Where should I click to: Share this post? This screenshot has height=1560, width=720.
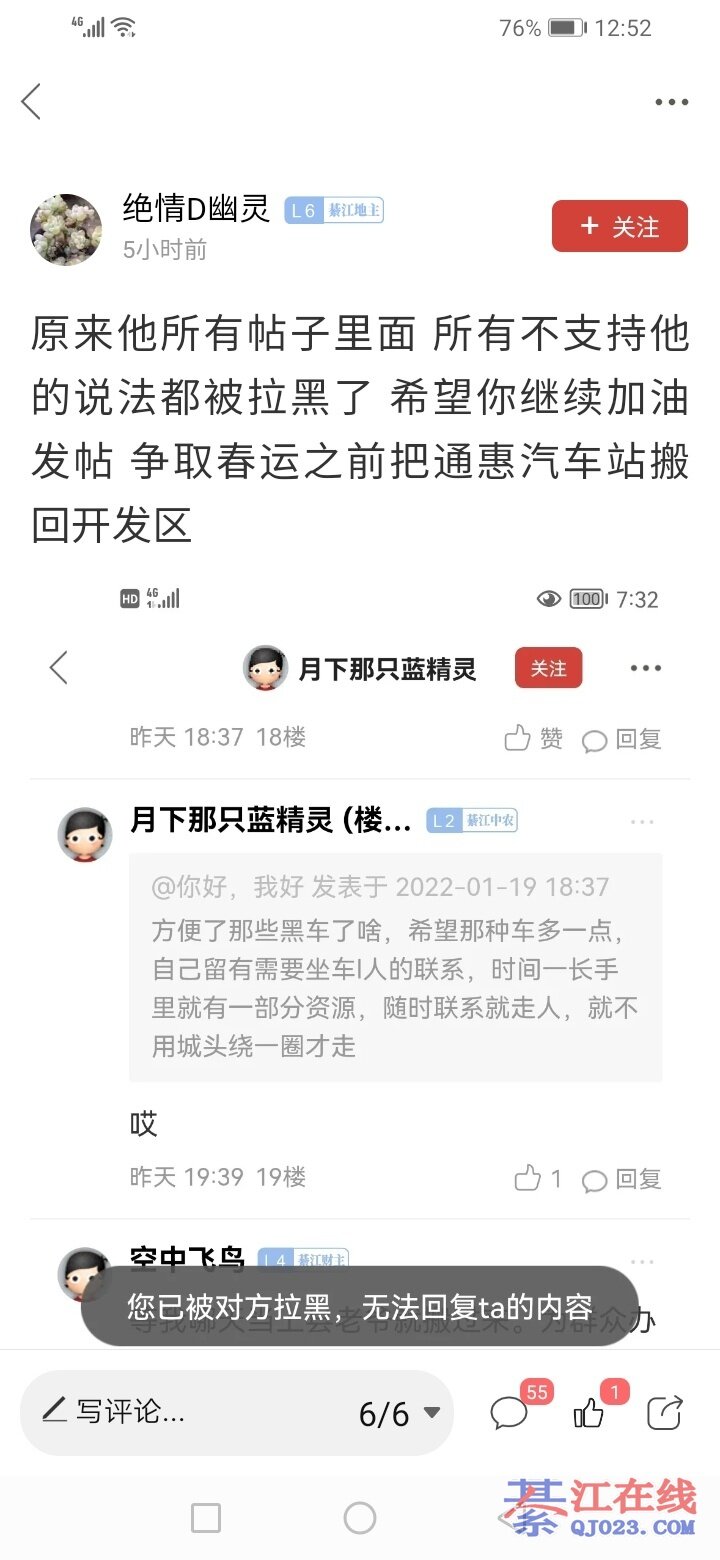click(664, 1412)
